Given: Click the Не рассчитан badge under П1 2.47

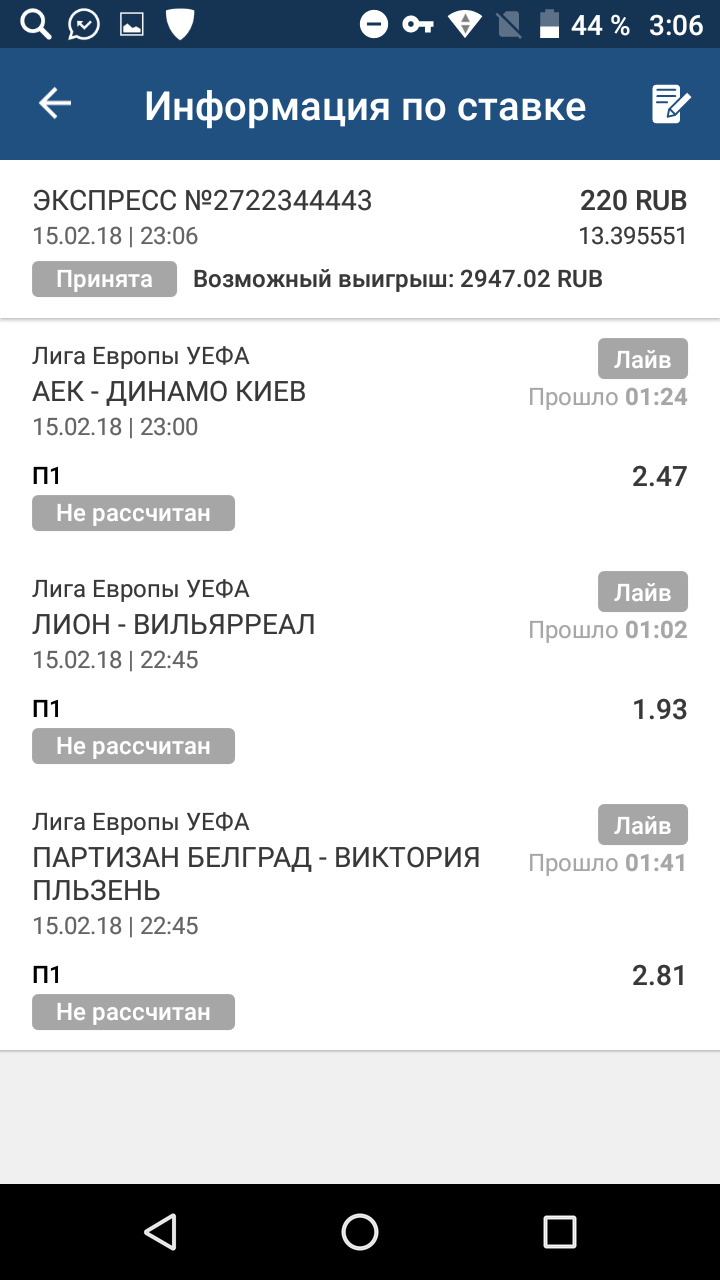Looking at the screenshot, I should [134, 513].
